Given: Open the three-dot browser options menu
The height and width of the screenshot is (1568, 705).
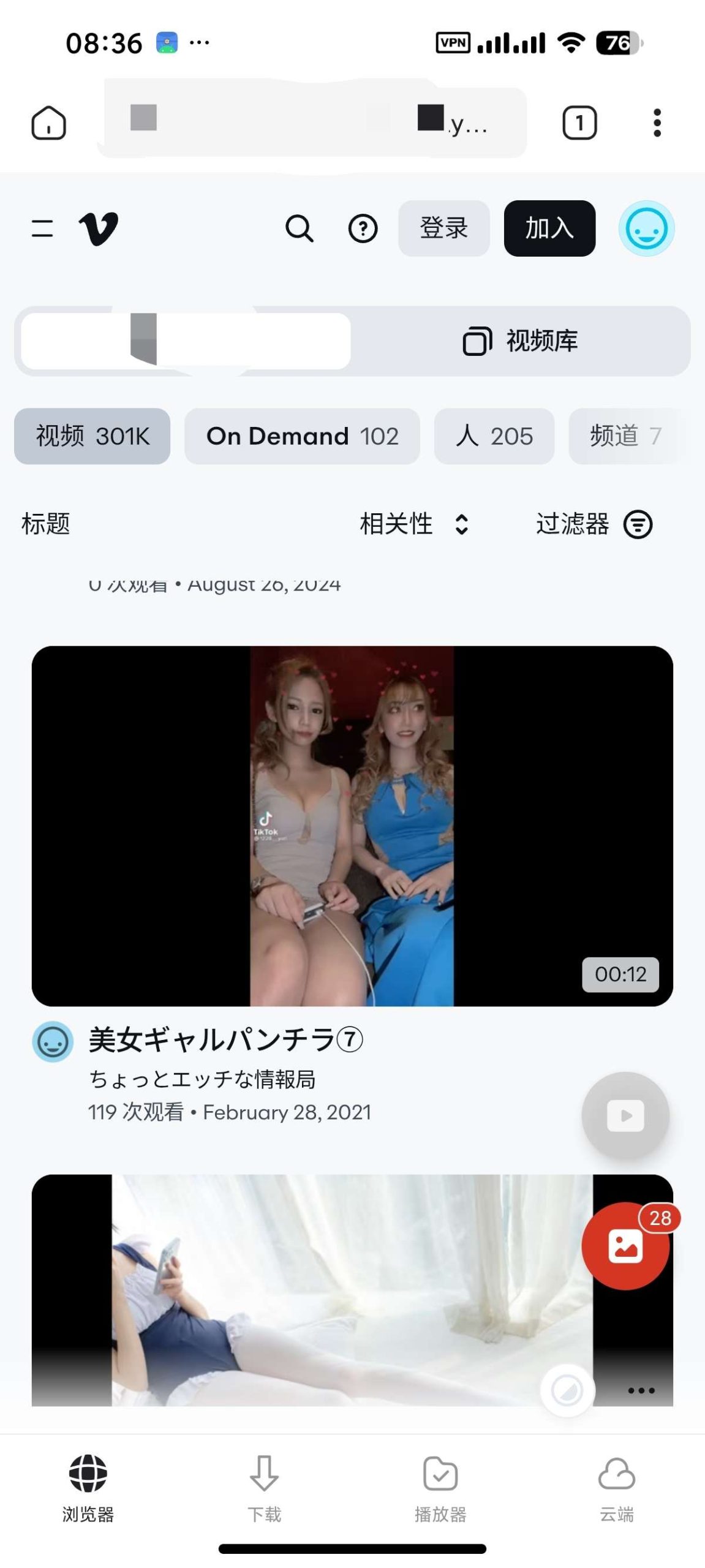Looking at the screenshot, I should (657, 122).
